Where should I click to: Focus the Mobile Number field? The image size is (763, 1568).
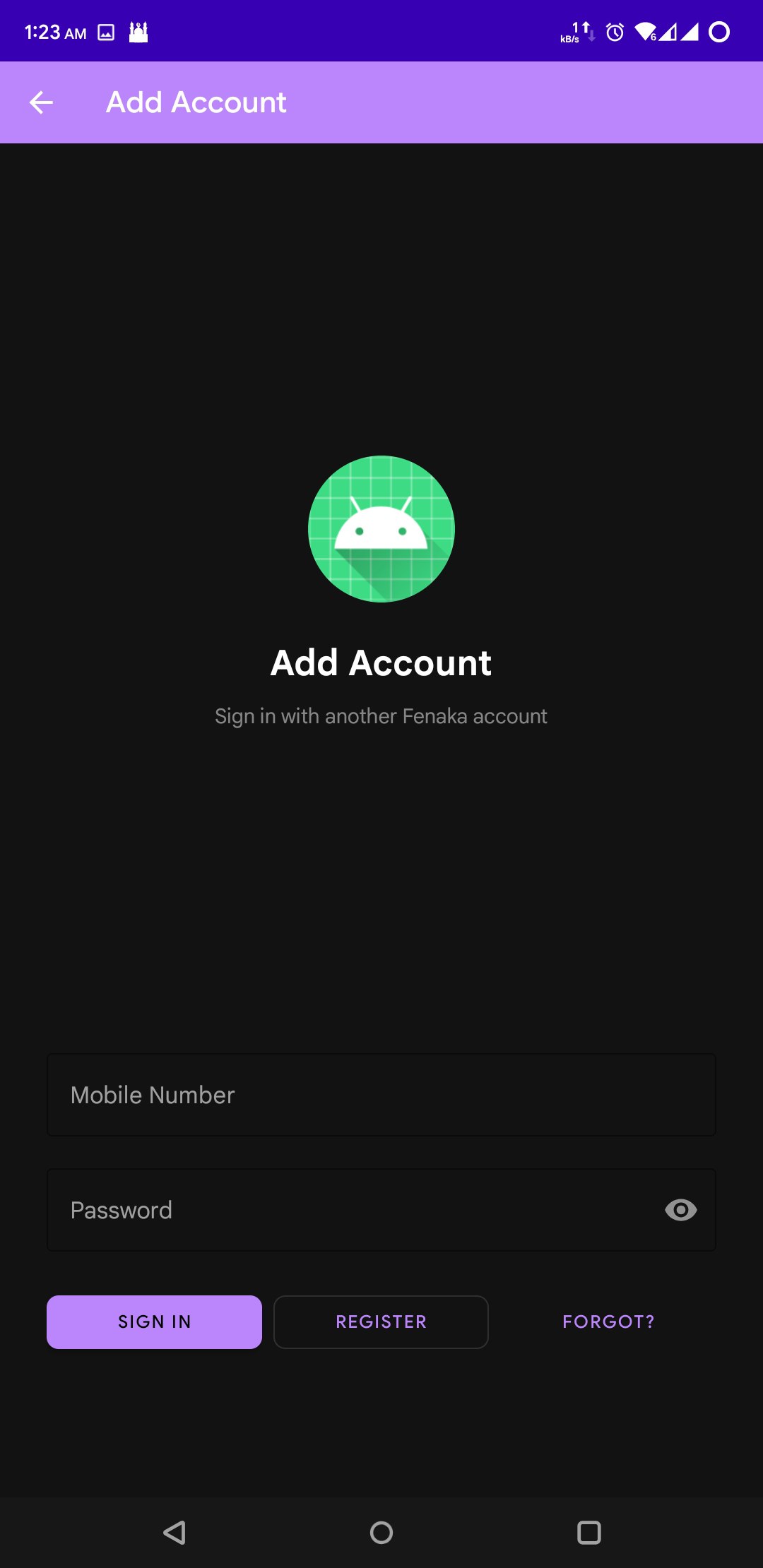tap(381, 1095)
